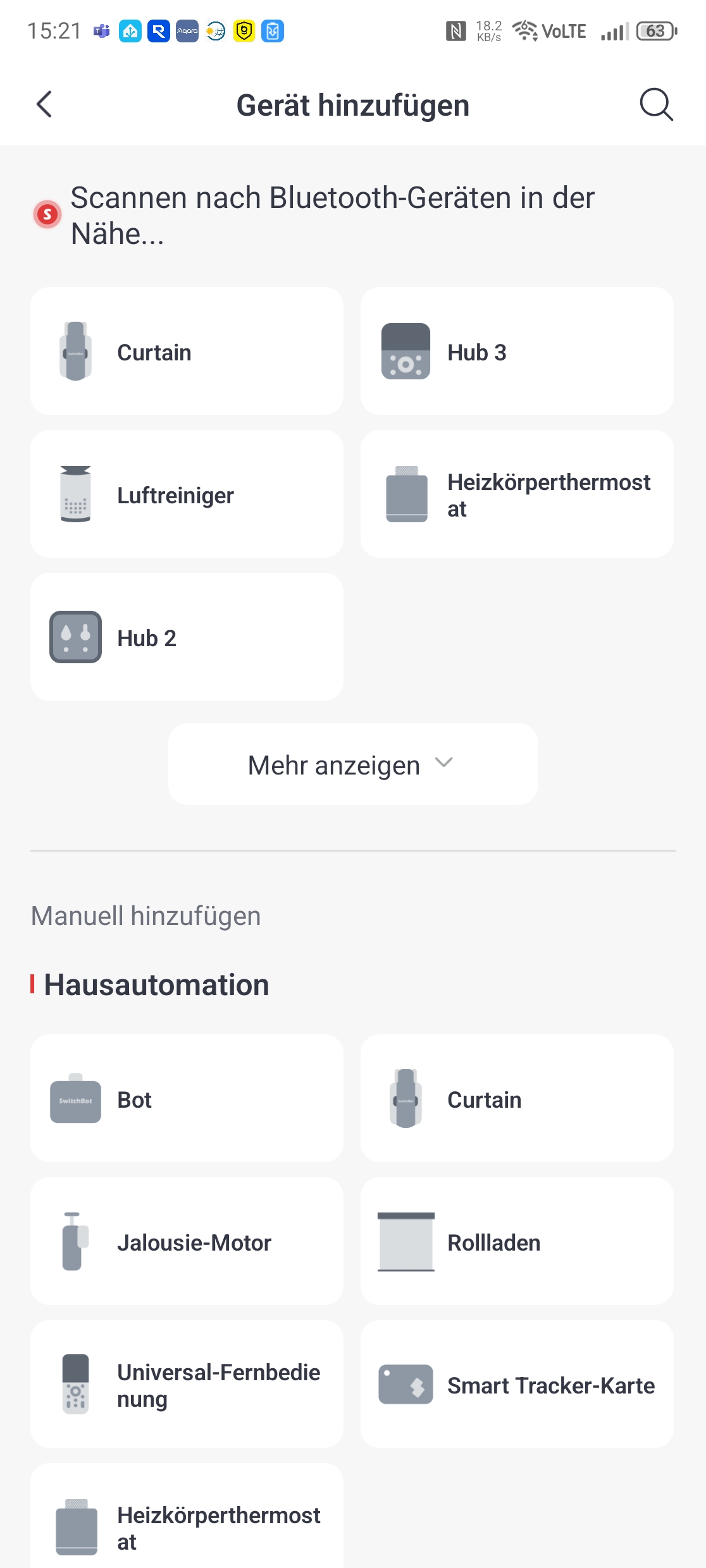Viewport: 706px width, 1568px height.
Task: Open Universal-Fernbedienung
Action: (187, 1385)
